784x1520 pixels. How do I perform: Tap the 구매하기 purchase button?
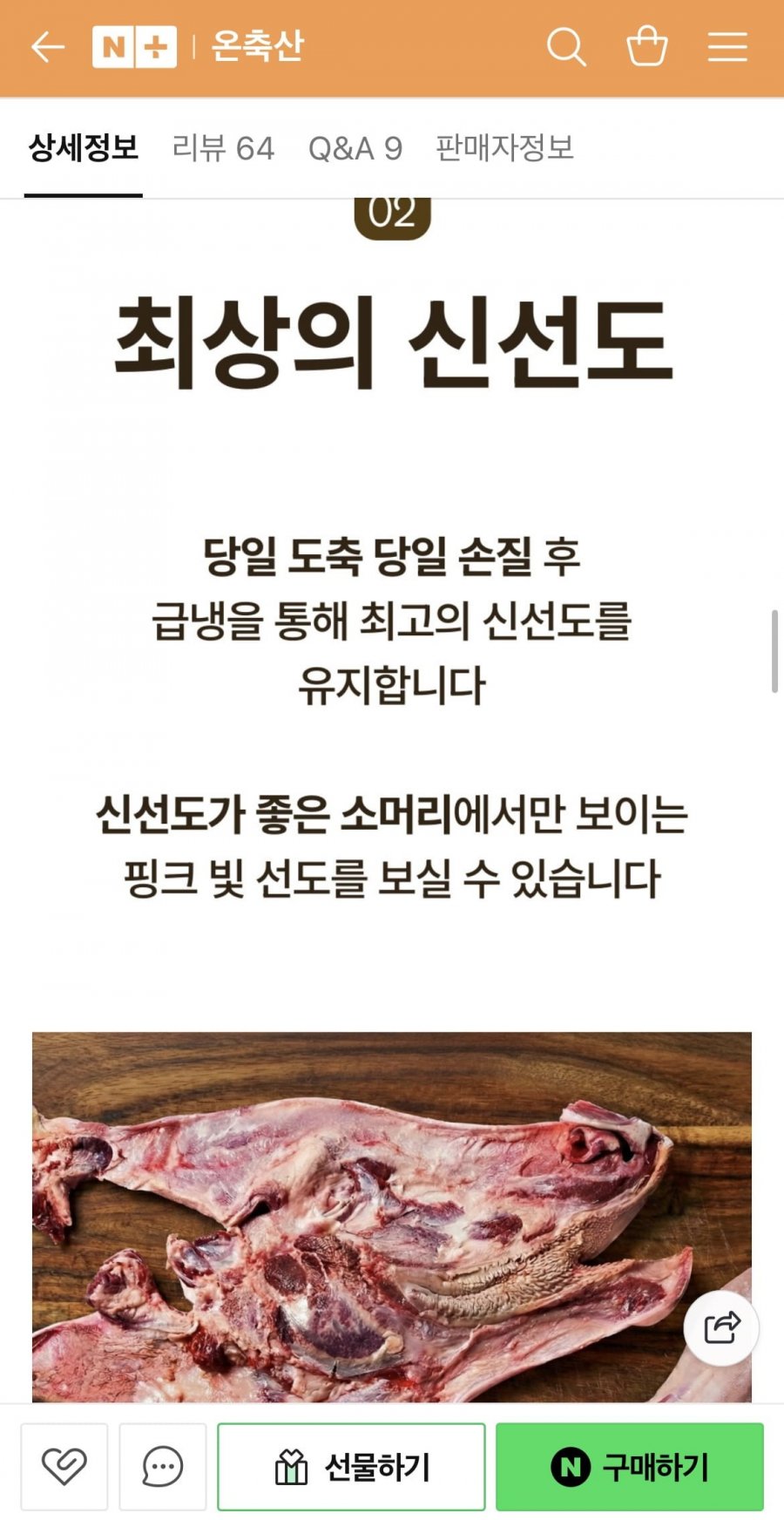630,1467
